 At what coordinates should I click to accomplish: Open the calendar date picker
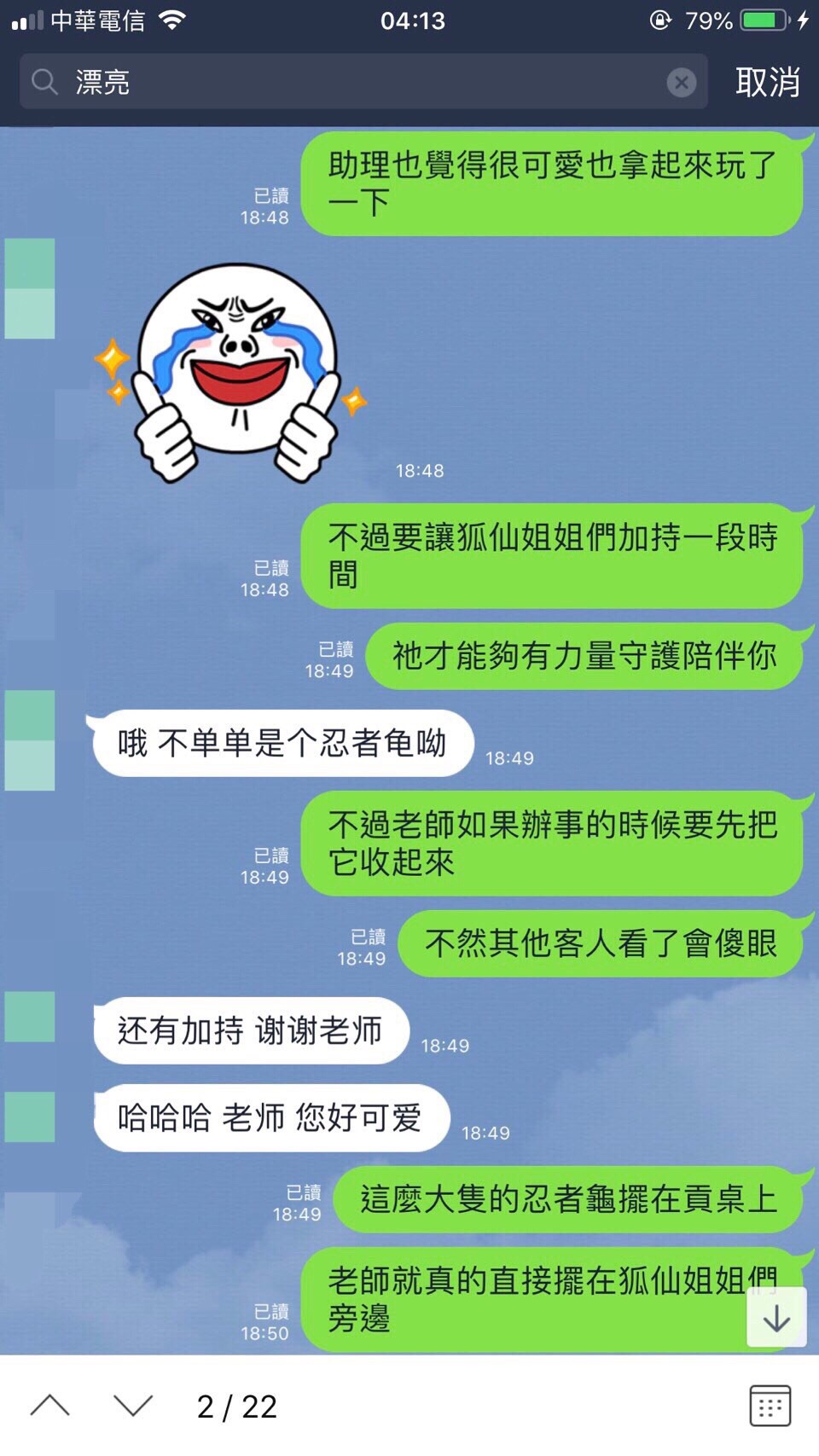pos(770,1406)
